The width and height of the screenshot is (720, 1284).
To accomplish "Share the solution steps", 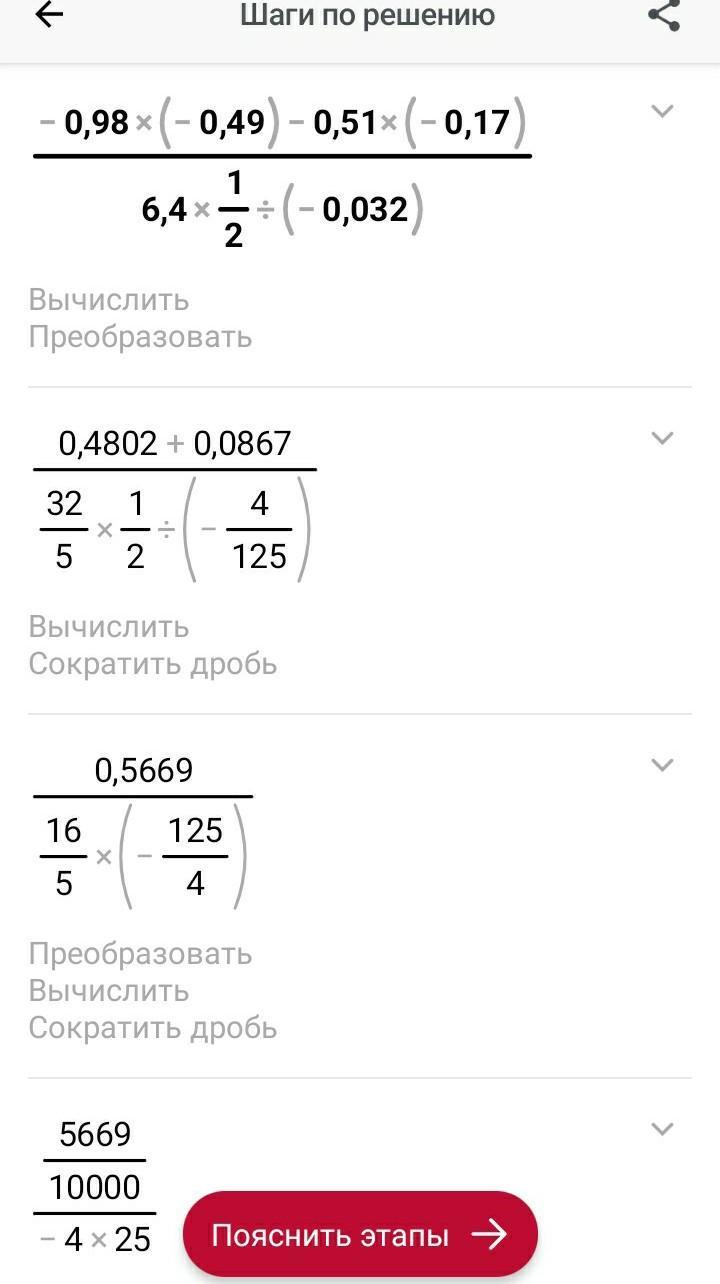I will tap(664, 16).
